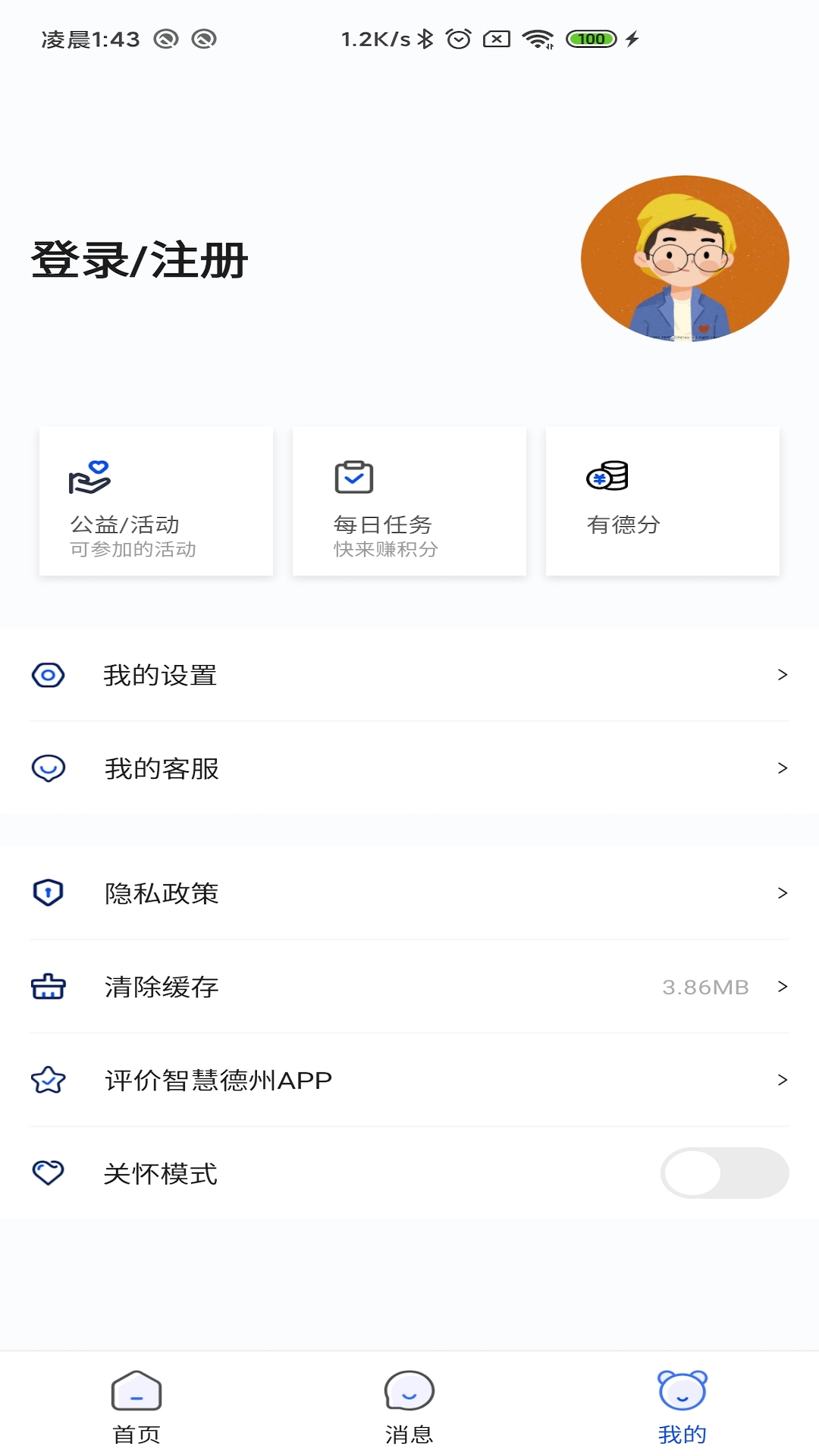Toggle the heart icon beside 关怀模式
The height and width of the screenshot is (1456, 819).
click(48, 1172)
